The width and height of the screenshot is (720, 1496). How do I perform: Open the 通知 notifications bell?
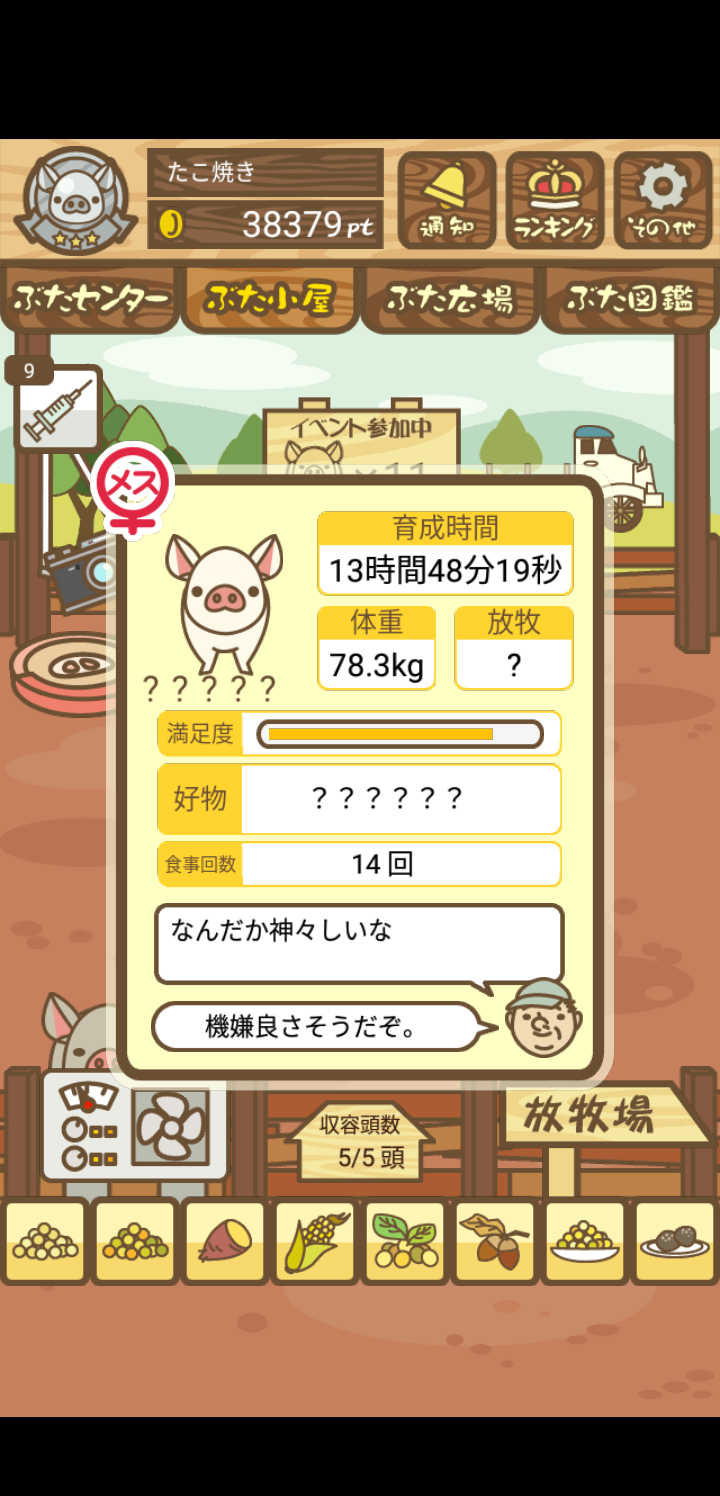[447, 200]
